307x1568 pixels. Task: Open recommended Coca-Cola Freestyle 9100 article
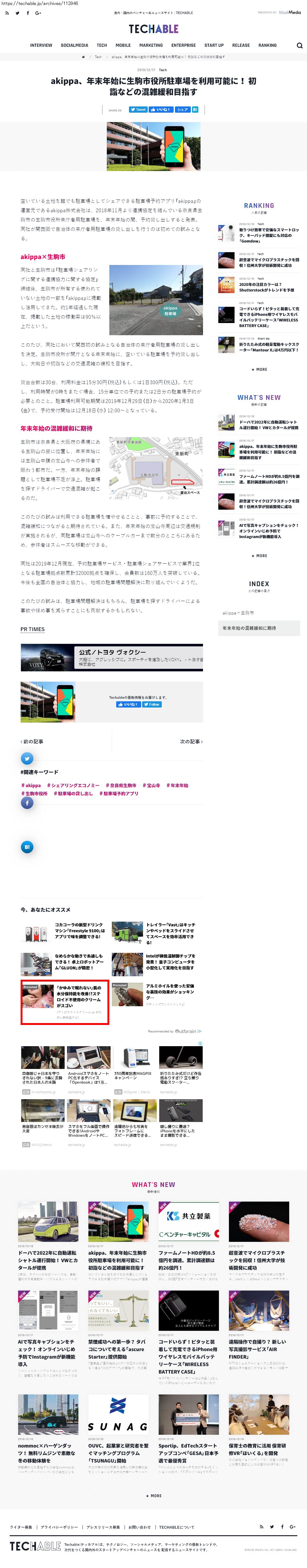point(79,930)
